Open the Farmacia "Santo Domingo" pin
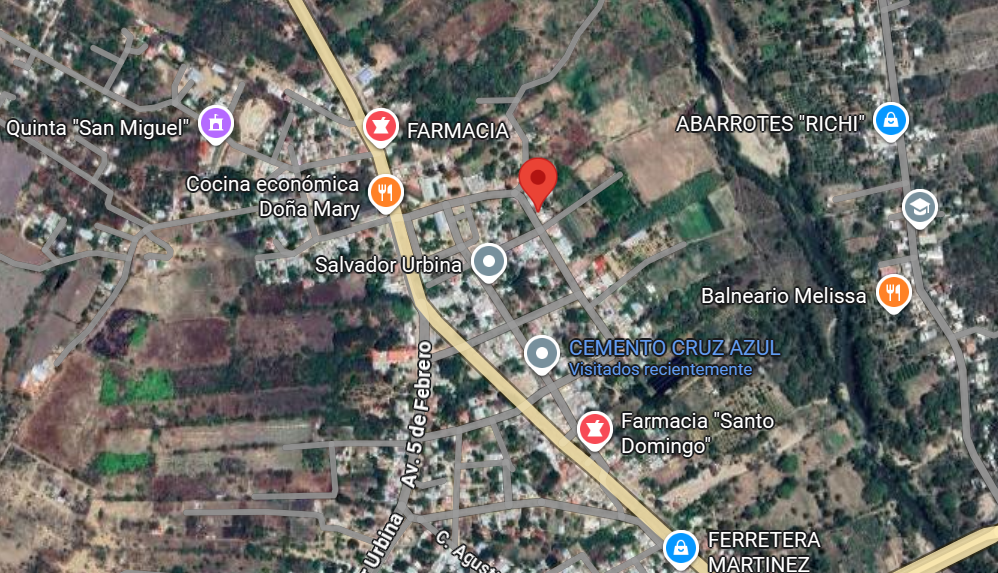Screen dimensions: 998x573 click(594, 430)
